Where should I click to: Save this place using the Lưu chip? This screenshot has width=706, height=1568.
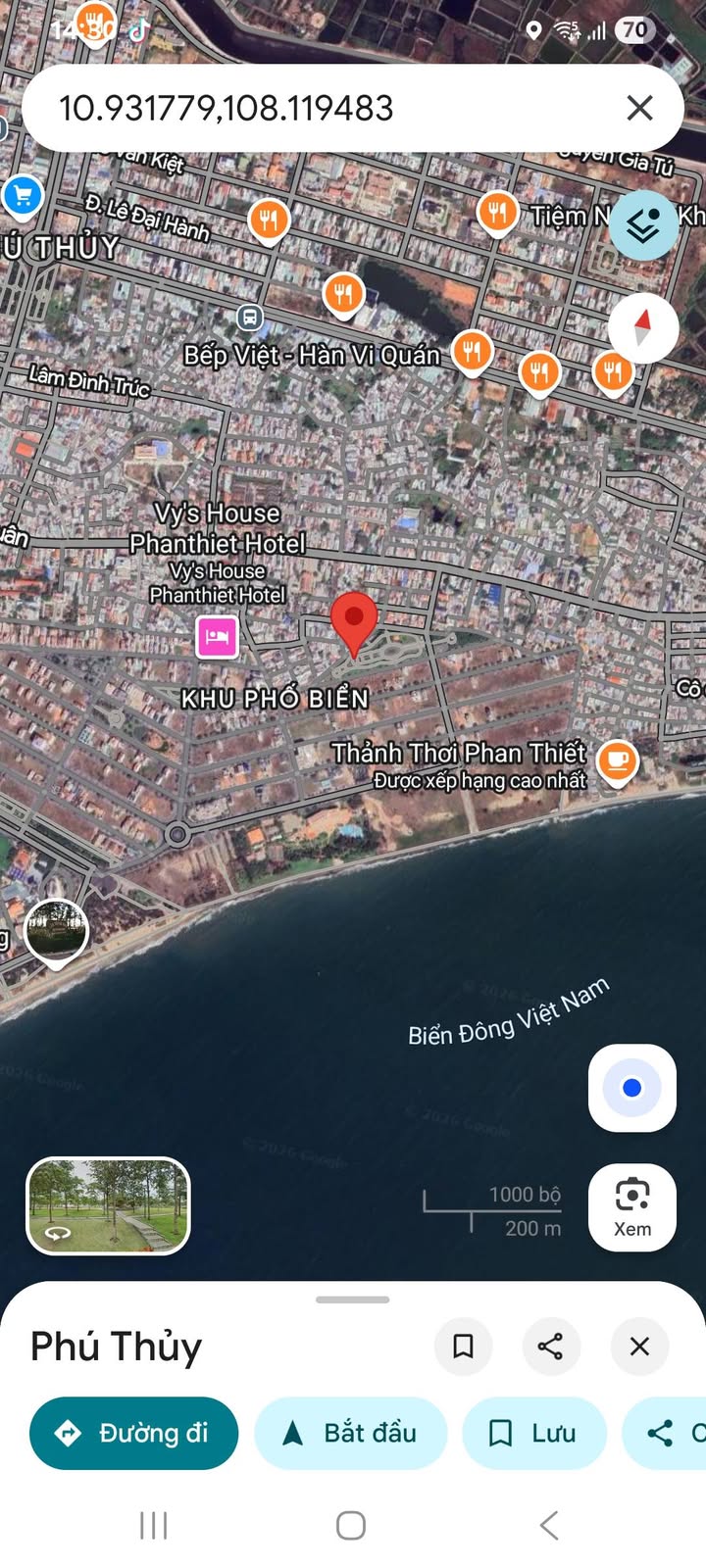[x=534, y=1433]
